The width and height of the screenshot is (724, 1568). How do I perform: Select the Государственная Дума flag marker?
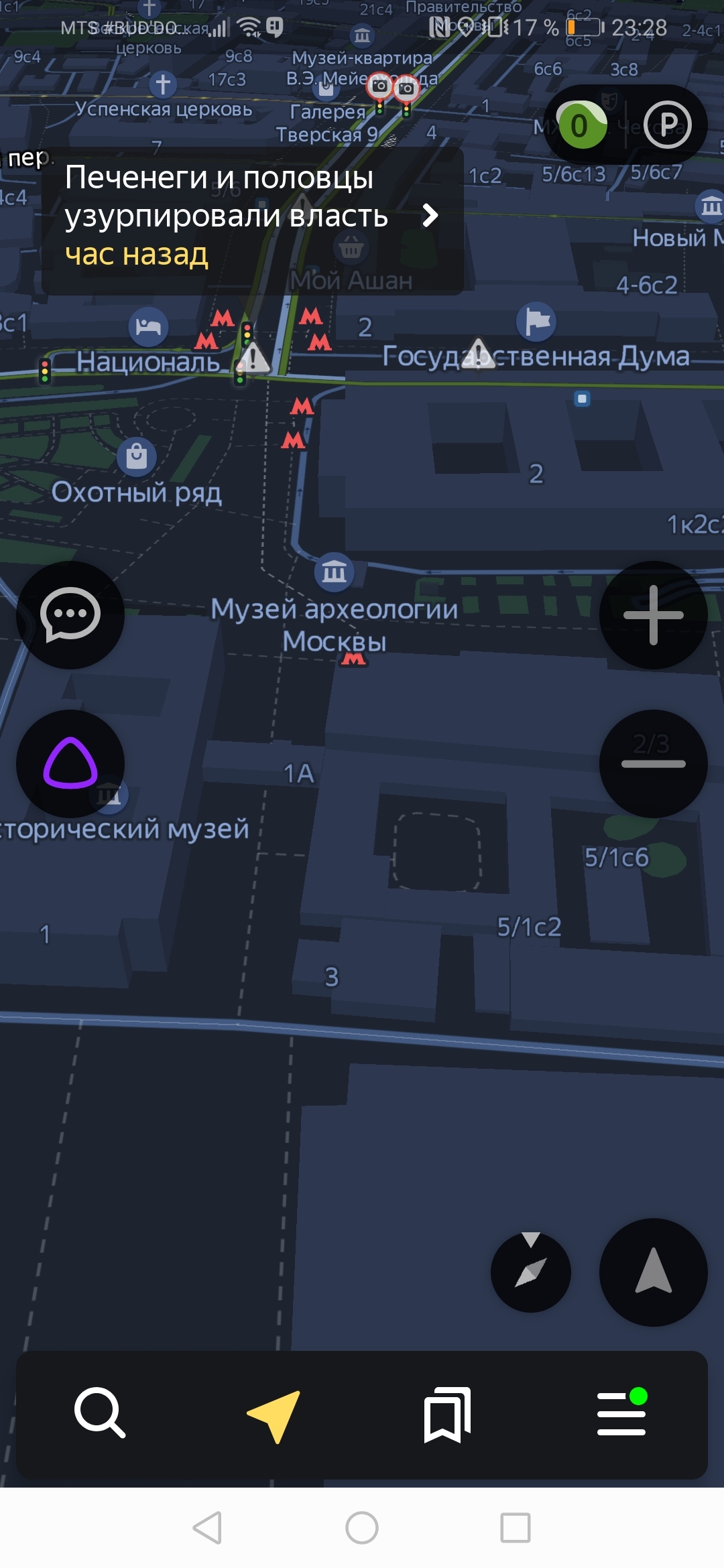click(536, 322)
